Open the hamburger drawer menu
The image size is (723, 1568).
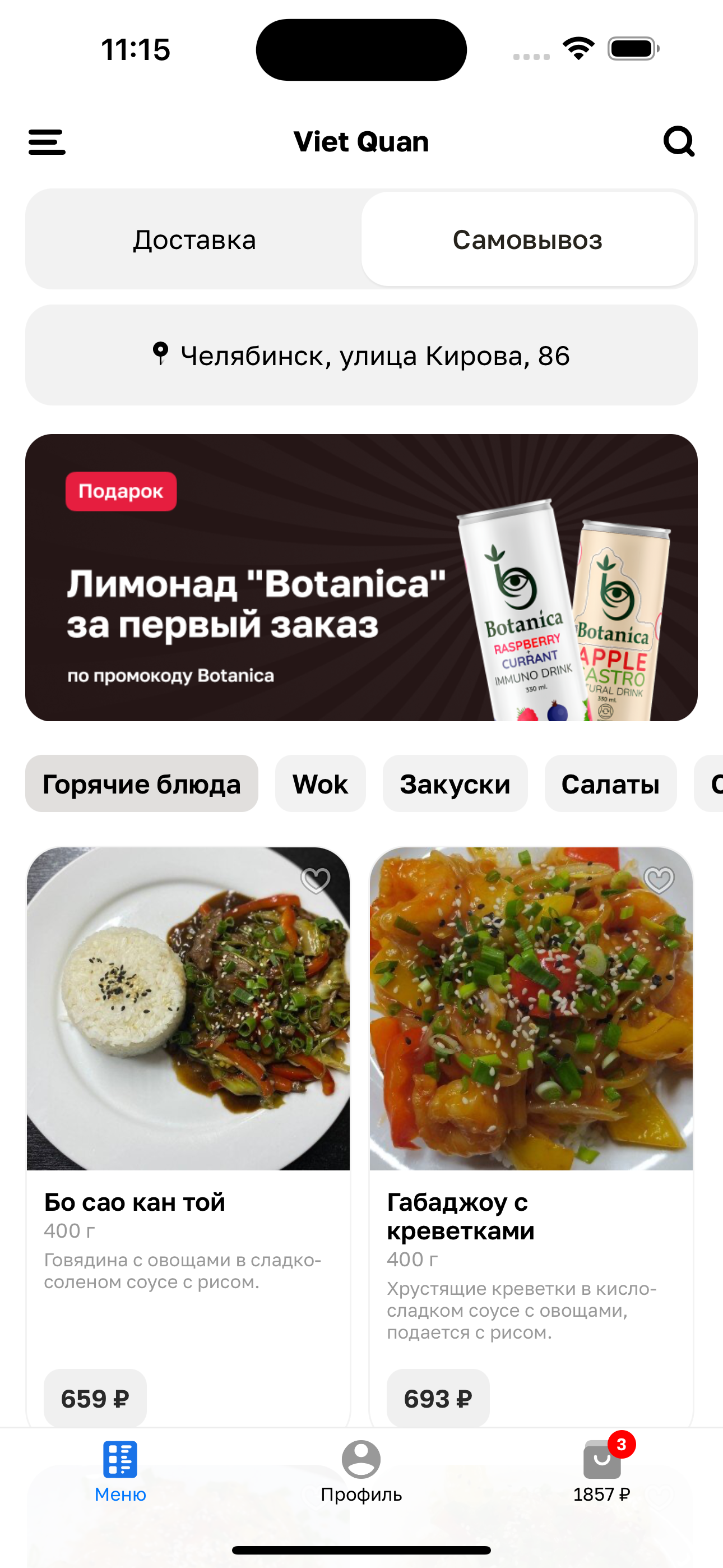point(47,142)
